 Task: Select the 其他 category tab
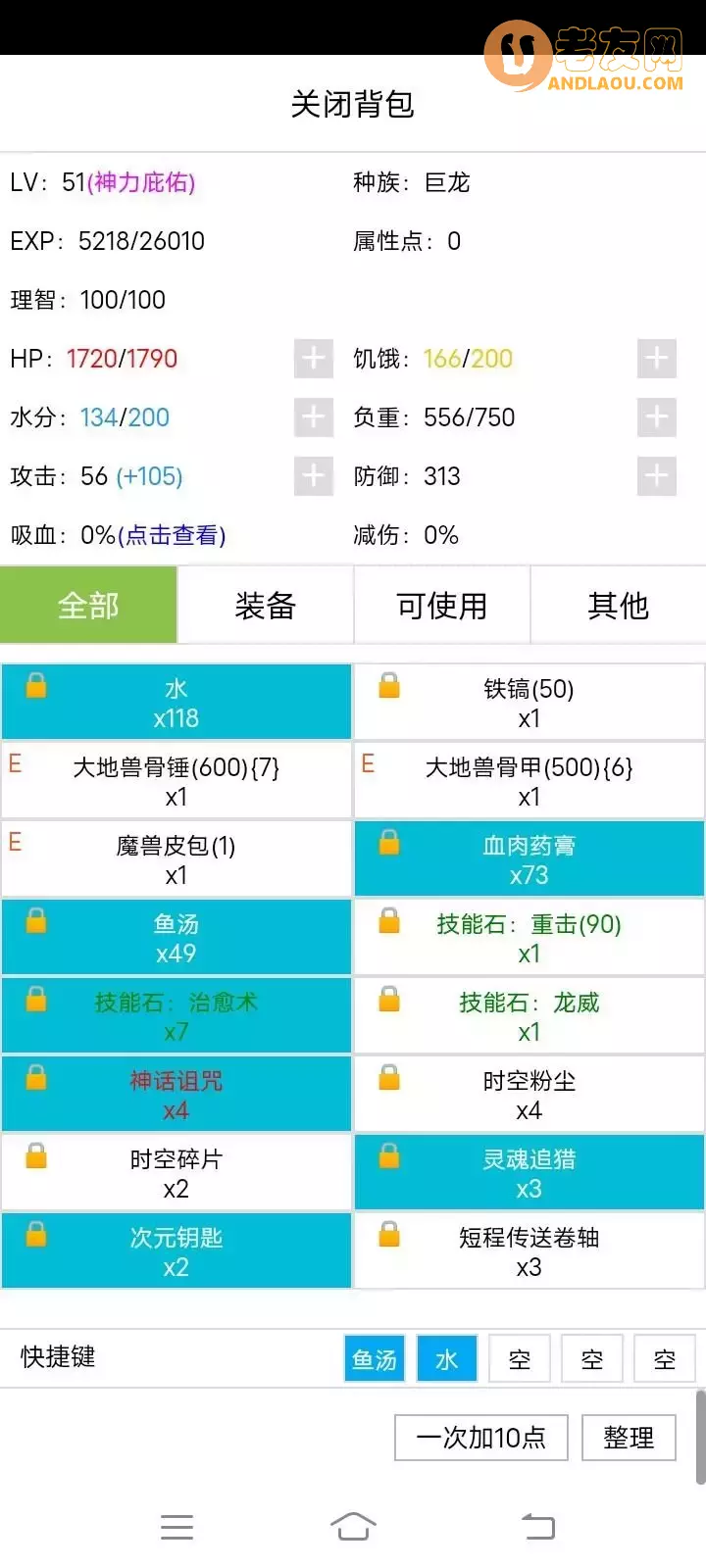618,605
